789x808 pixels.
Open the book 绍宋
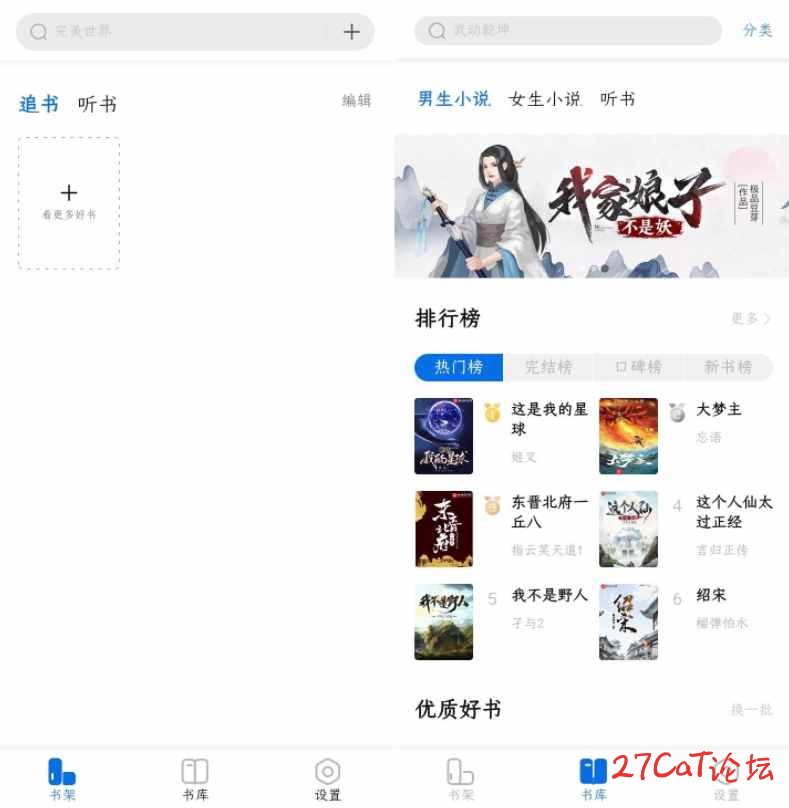point(711,596)
